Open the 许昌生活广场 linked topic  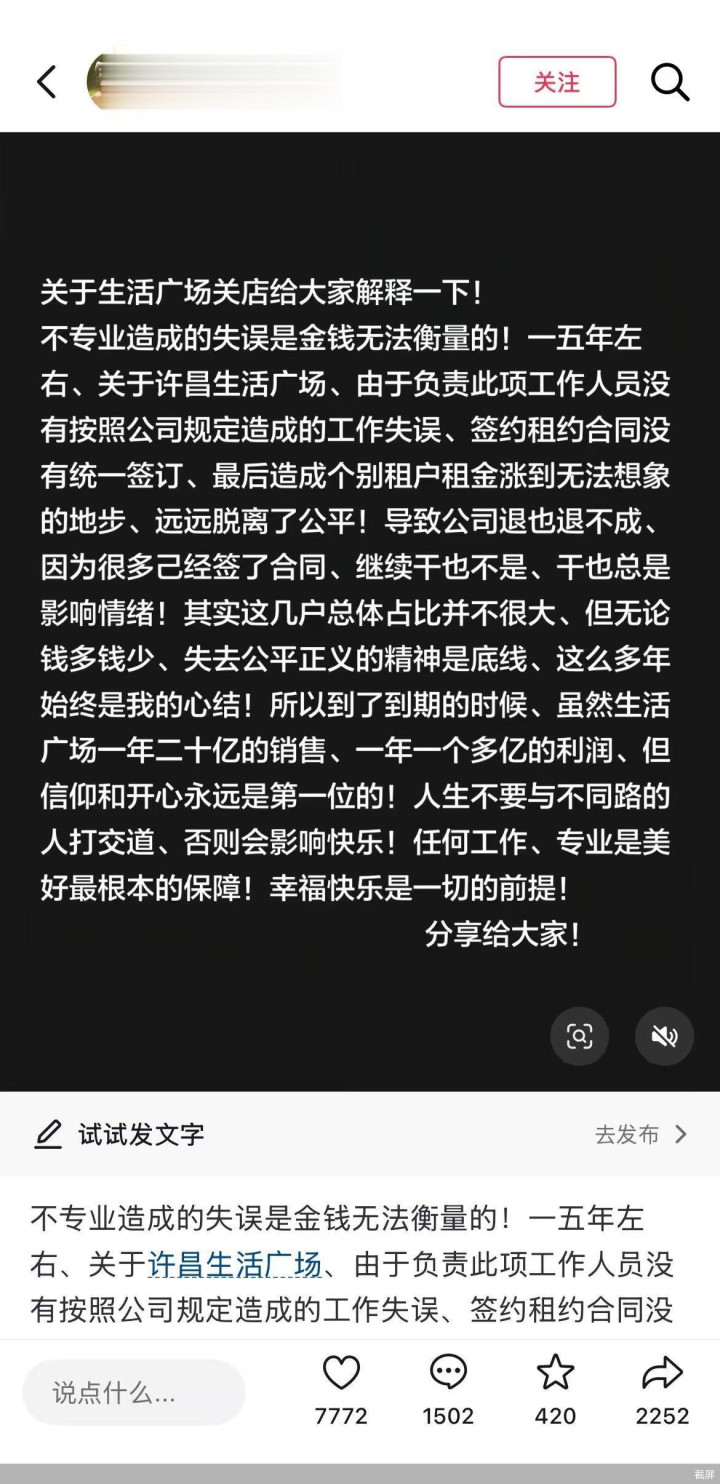235,1264
